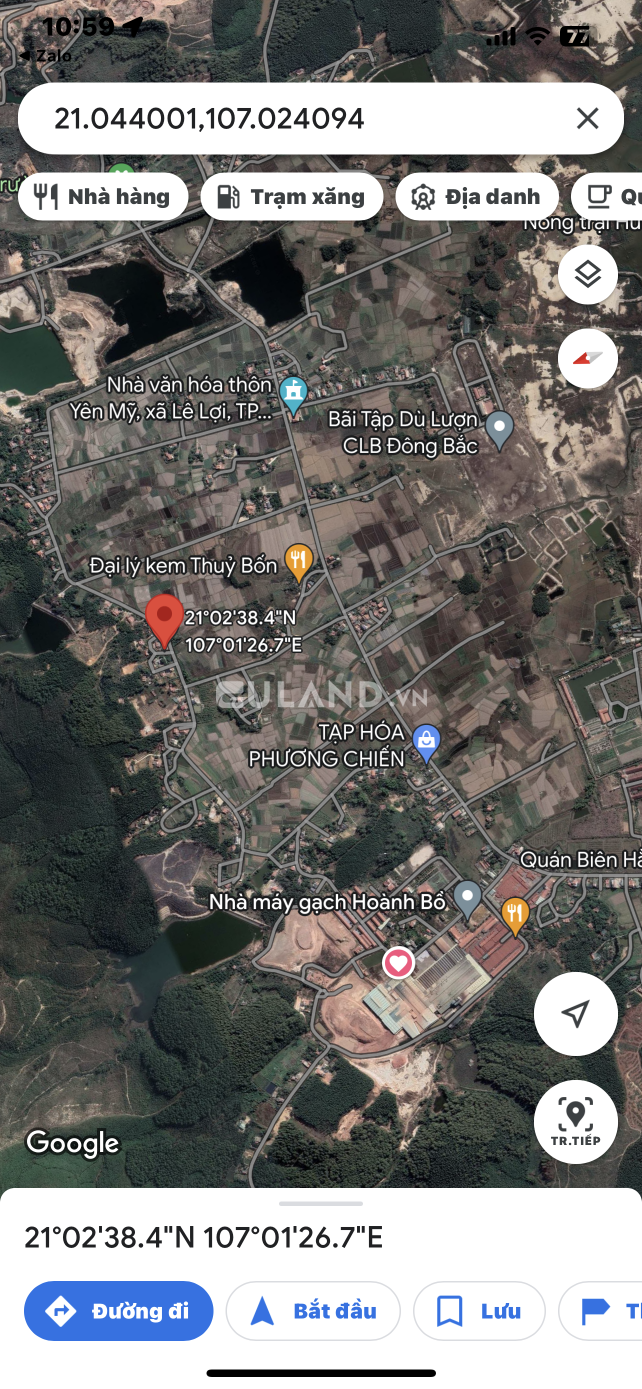Open the Nhà máy gạch Hoành Bồ marker

tap(467, 899)
